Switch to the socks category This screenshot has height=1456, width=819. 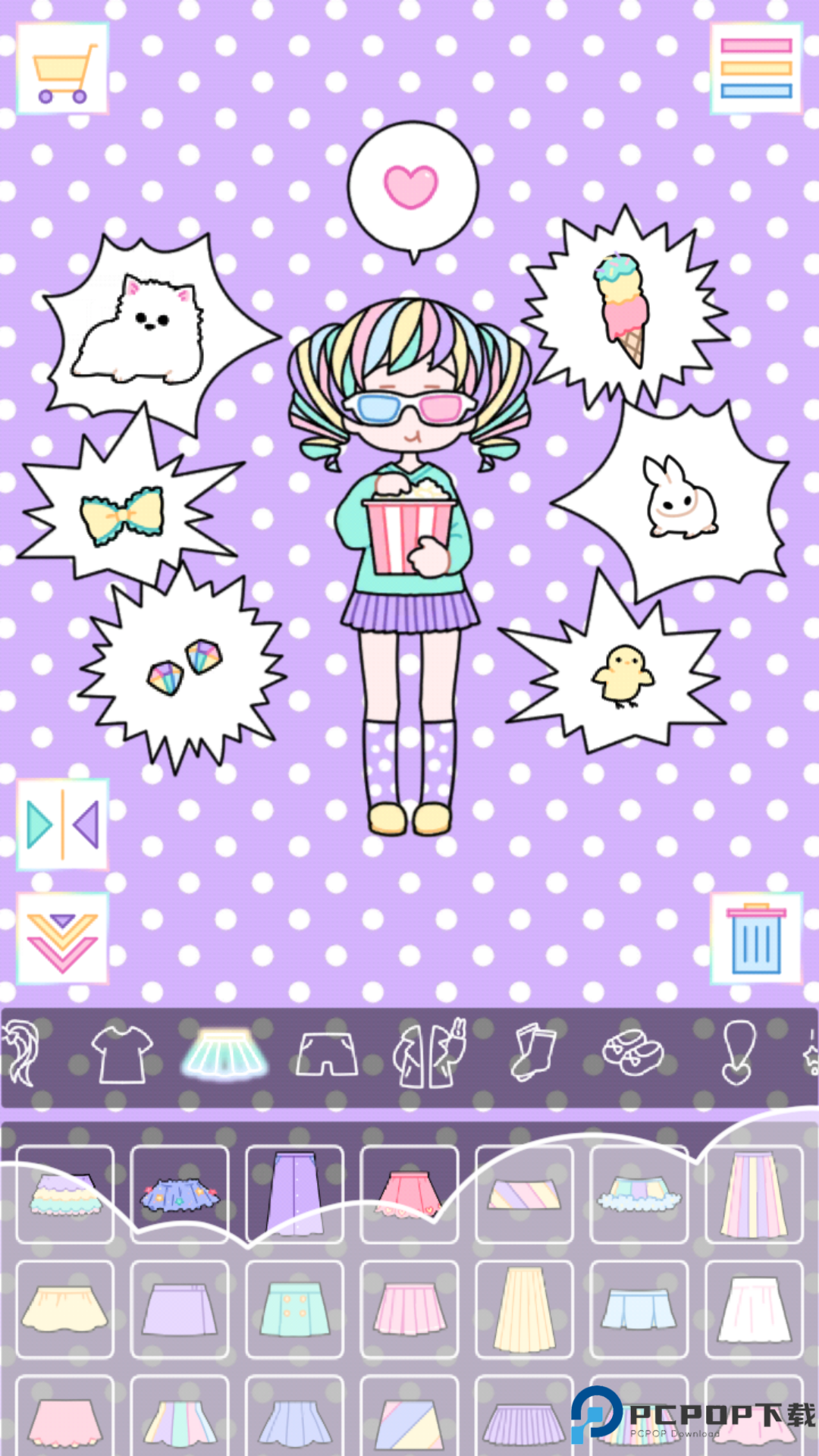pos(533,1054)
